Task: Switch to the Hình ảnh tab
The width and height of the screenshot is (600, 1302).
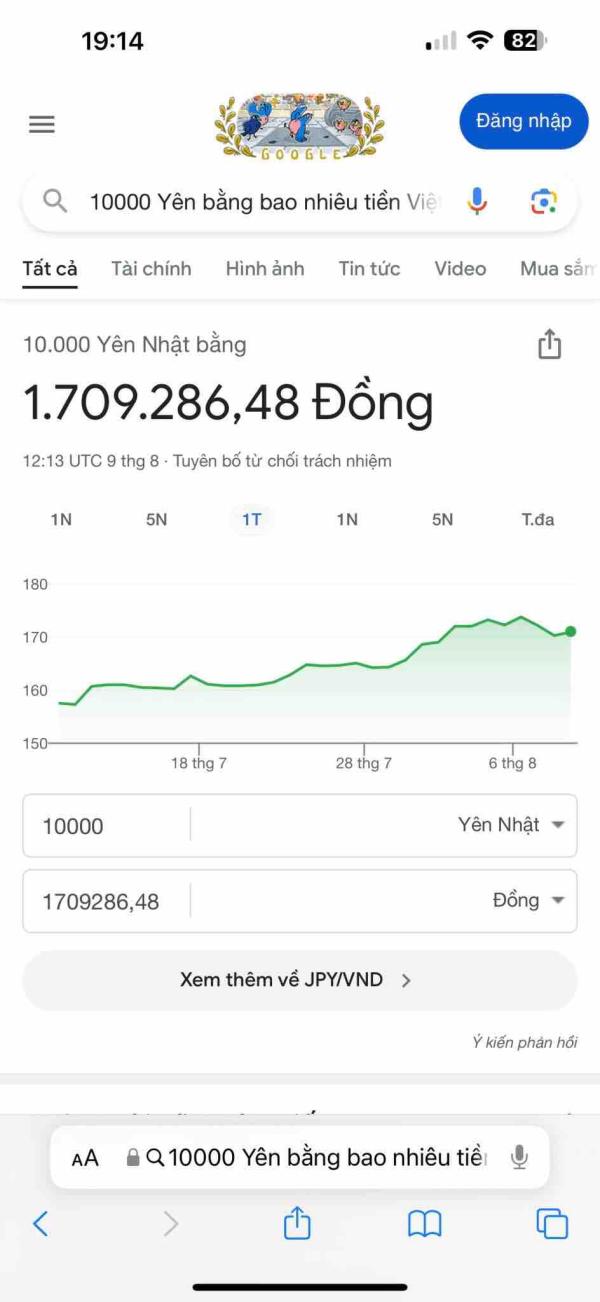Action: pyautogui.click(x=265, y=268)
